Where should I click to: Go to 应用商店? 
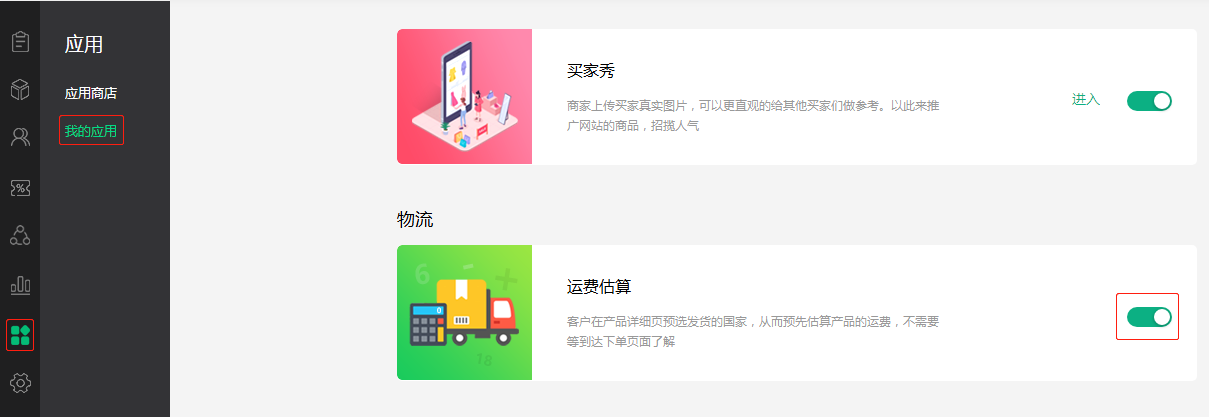pyautogui.click(x=91, y=93)
